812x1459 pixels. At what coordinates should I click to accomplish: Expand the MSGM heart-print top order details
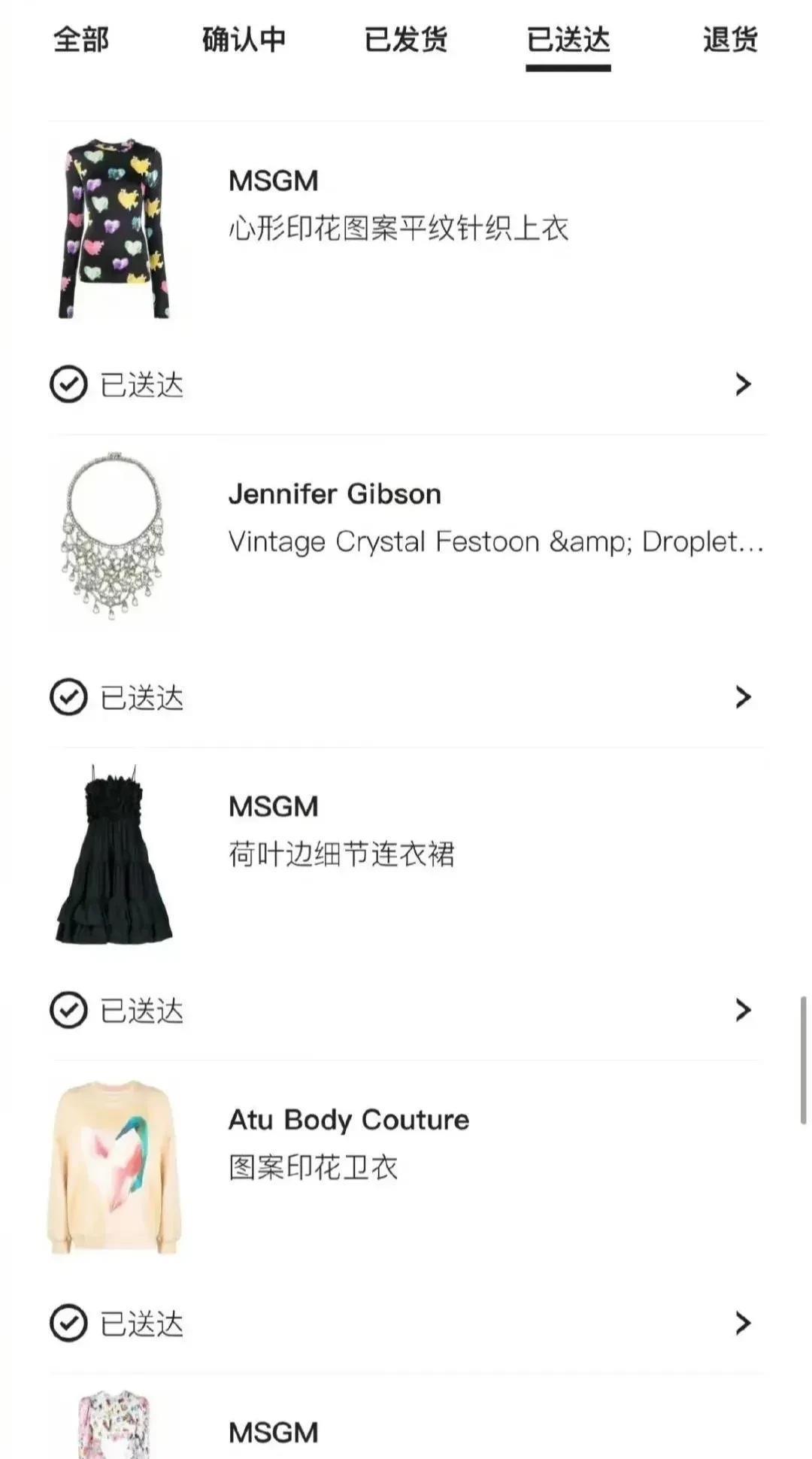(741, 385)
